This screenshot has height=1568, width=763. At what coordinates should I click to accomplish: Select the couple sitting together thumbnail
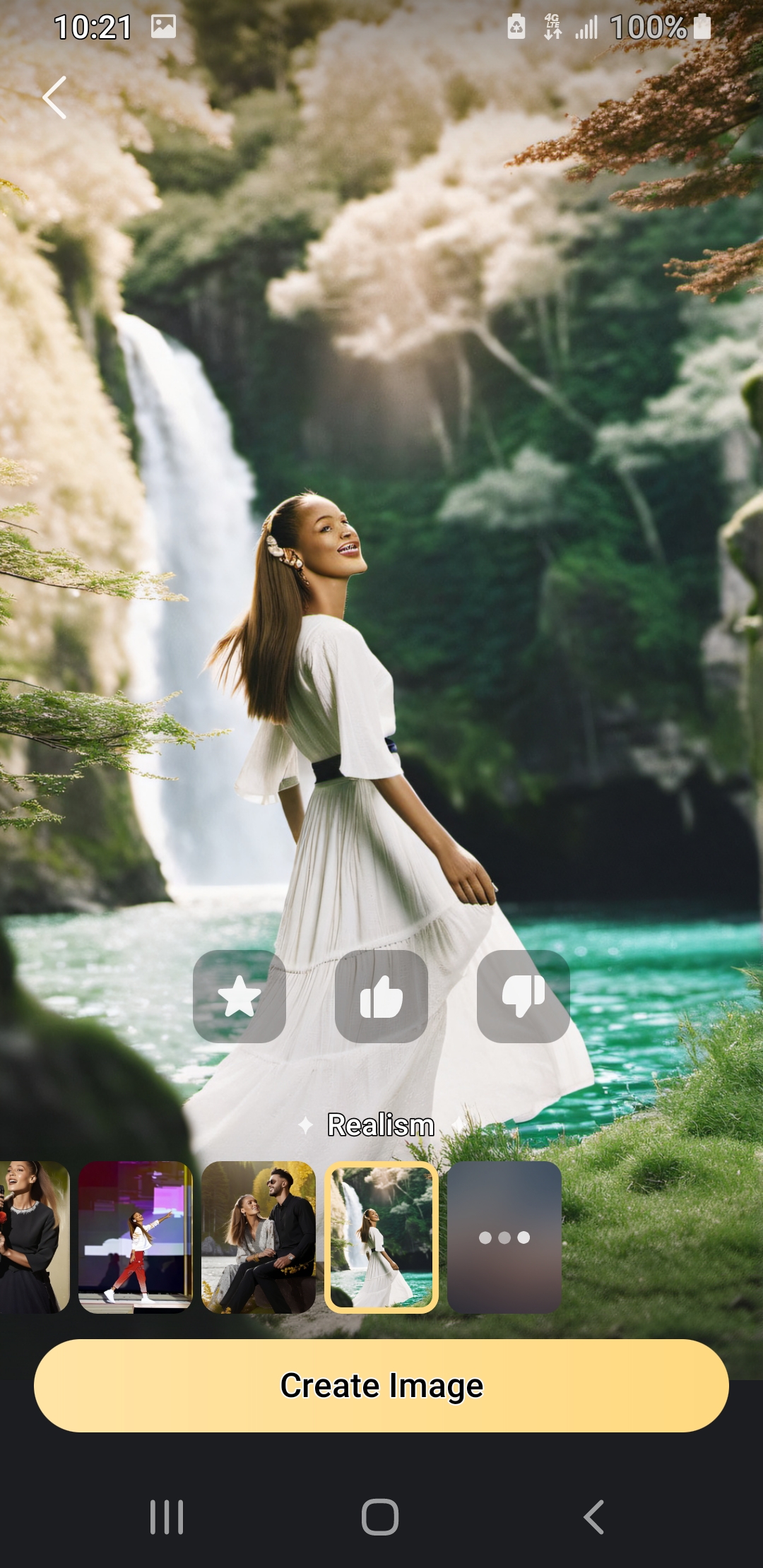(259, 1237)
